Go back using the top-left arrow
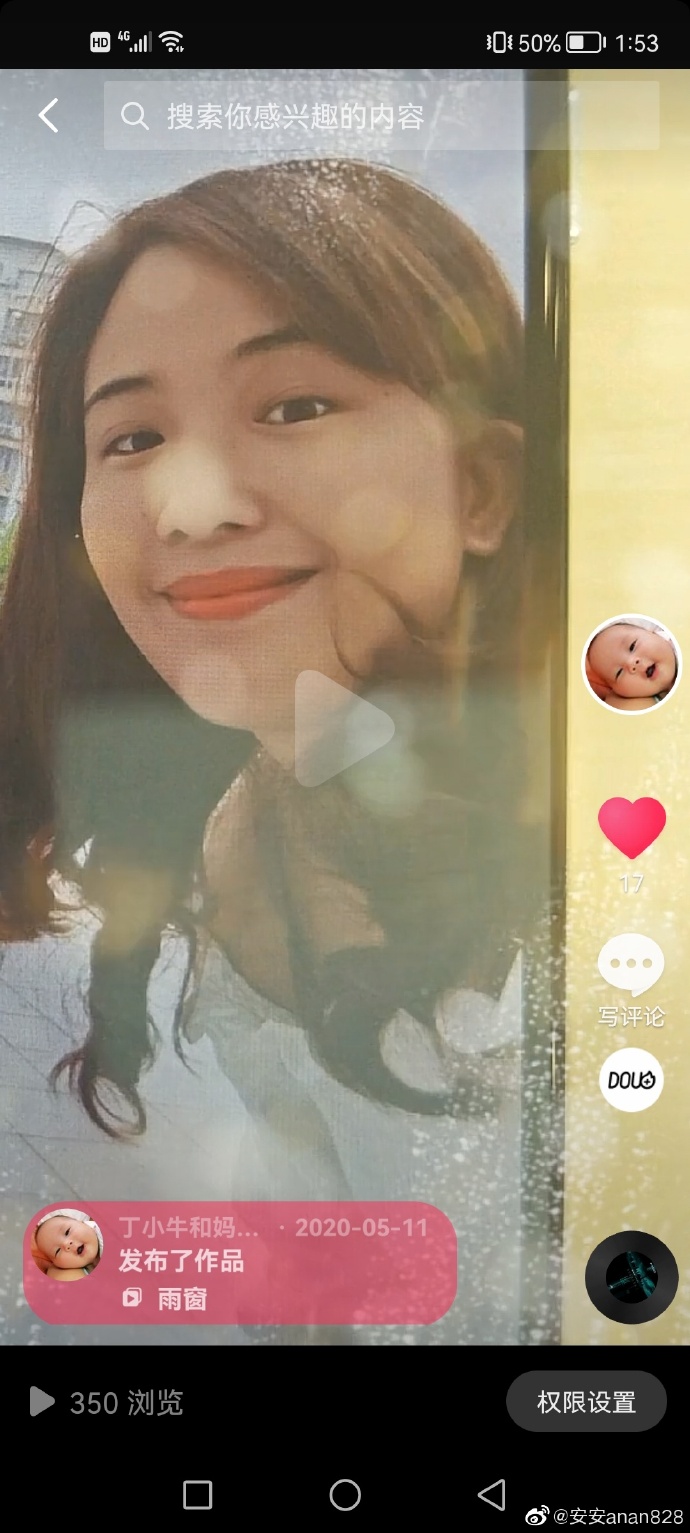 [48, 116]
